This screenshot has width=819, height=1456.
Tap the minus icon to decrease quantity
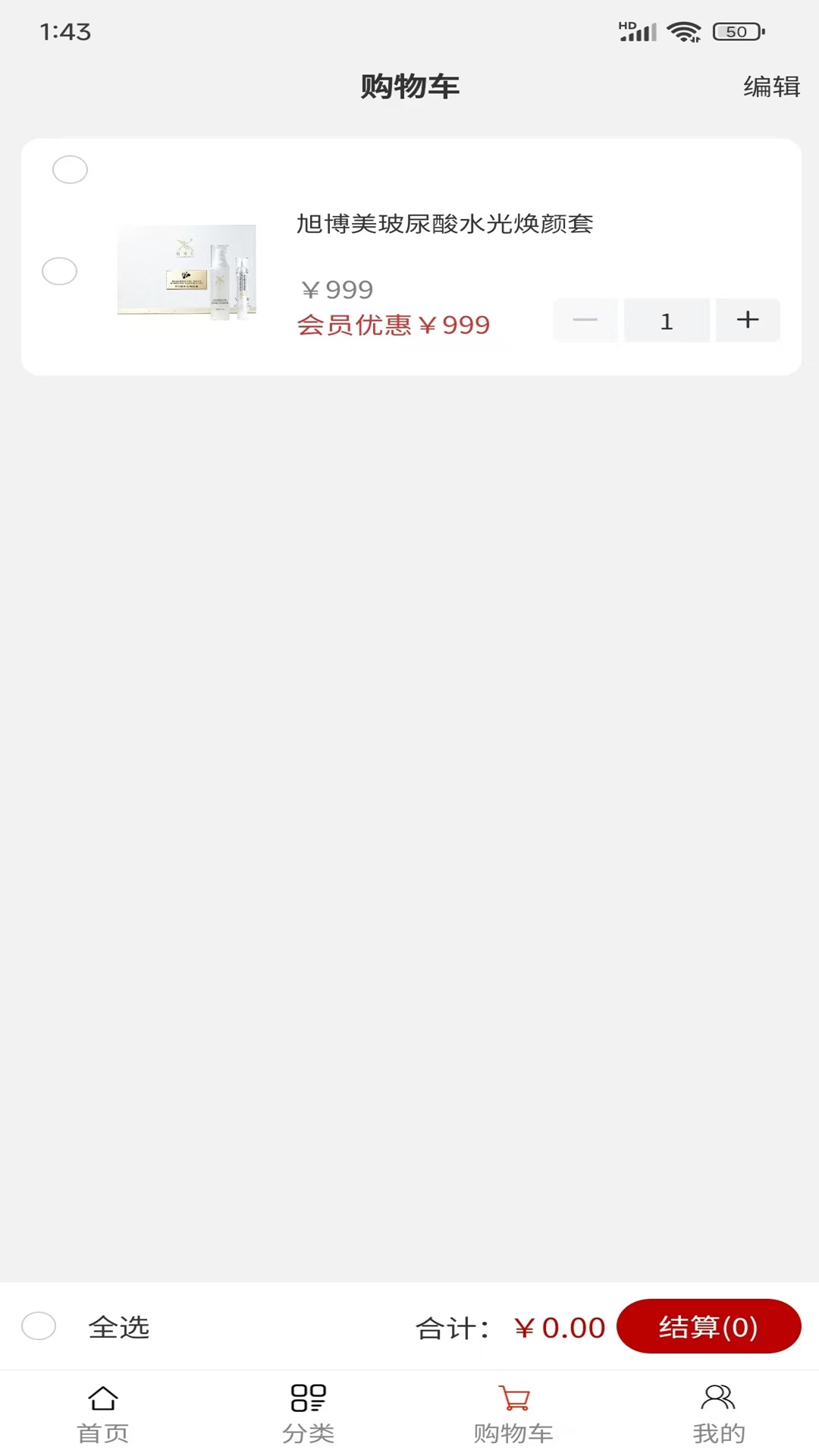pos(585,320)
